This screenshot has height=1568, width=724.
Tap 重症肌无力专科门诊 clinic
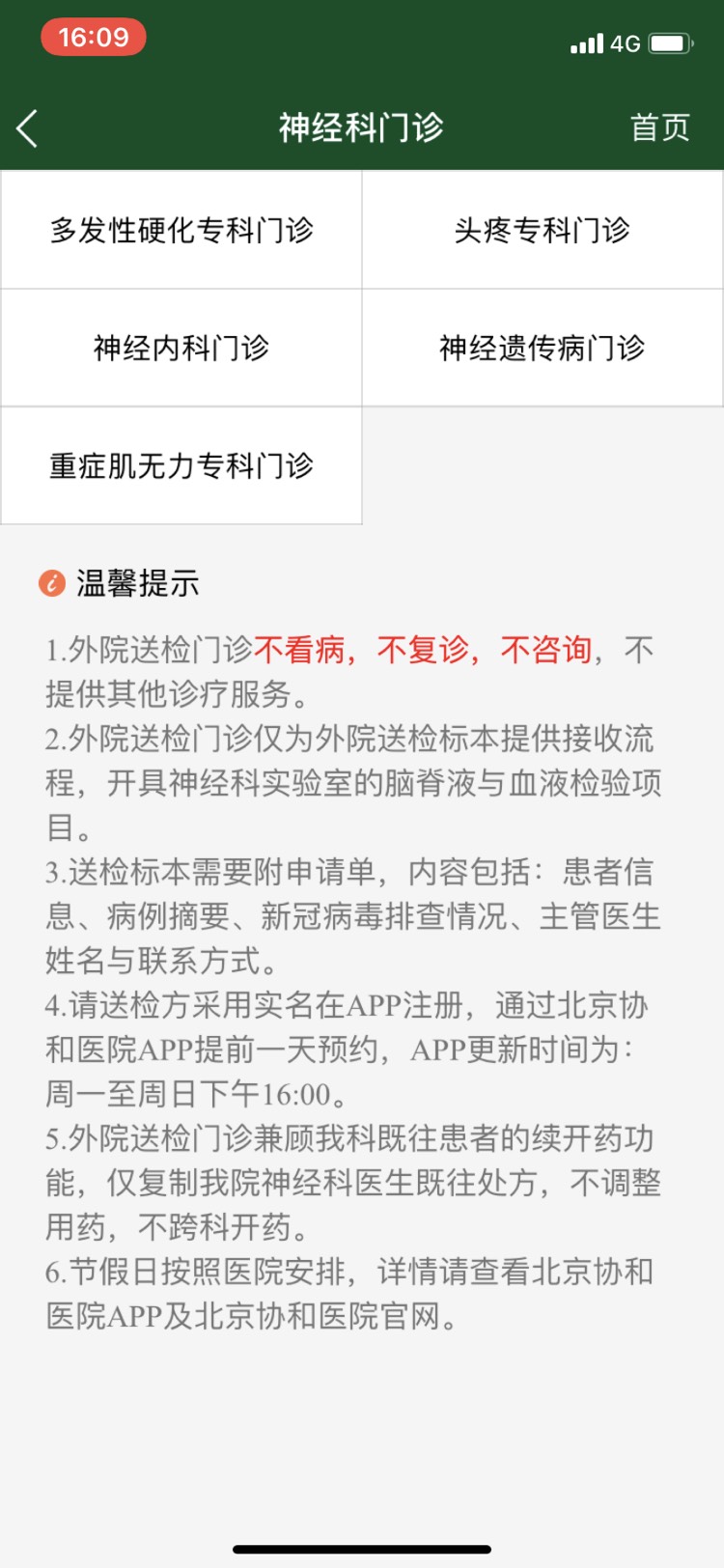pos(181,466)
